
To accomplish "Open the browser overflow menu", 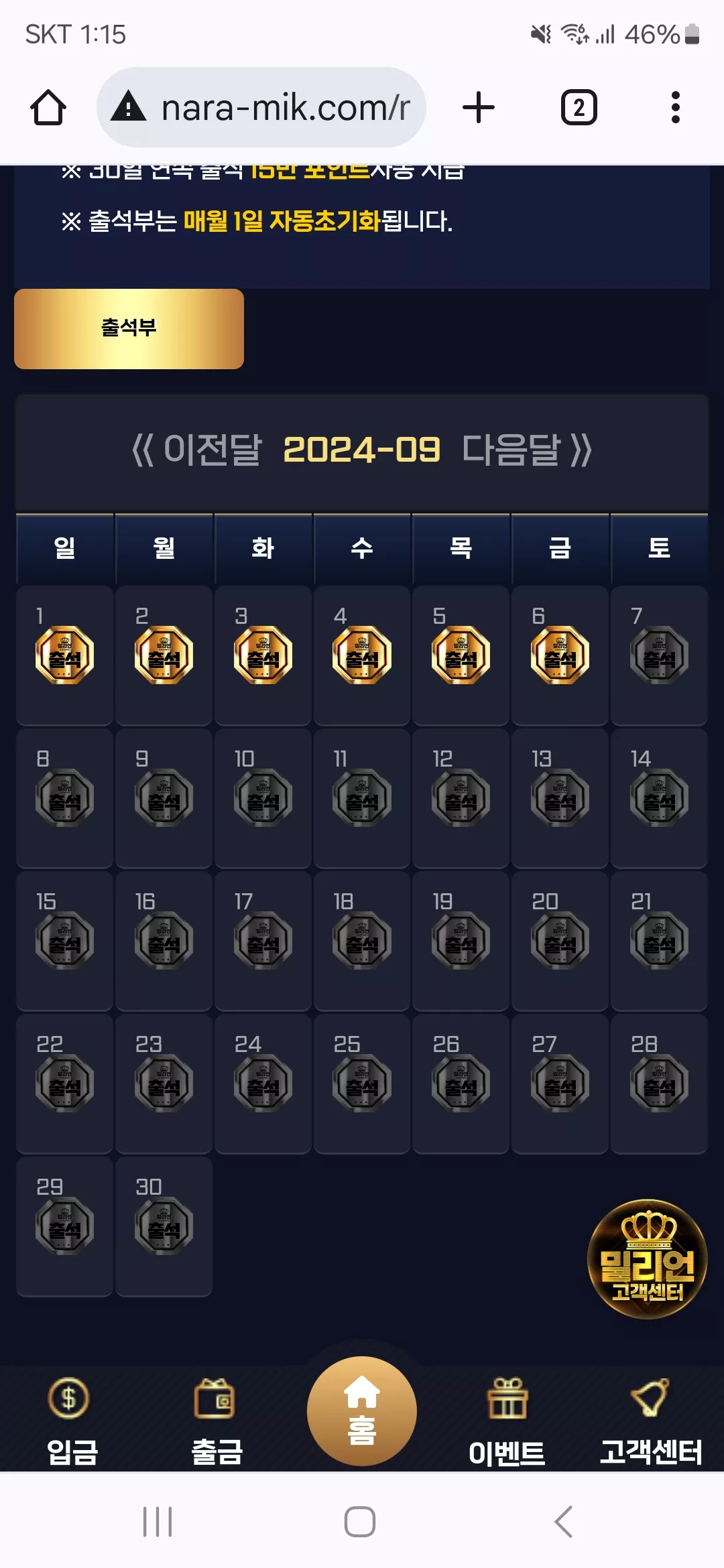I will click(676, 107).
